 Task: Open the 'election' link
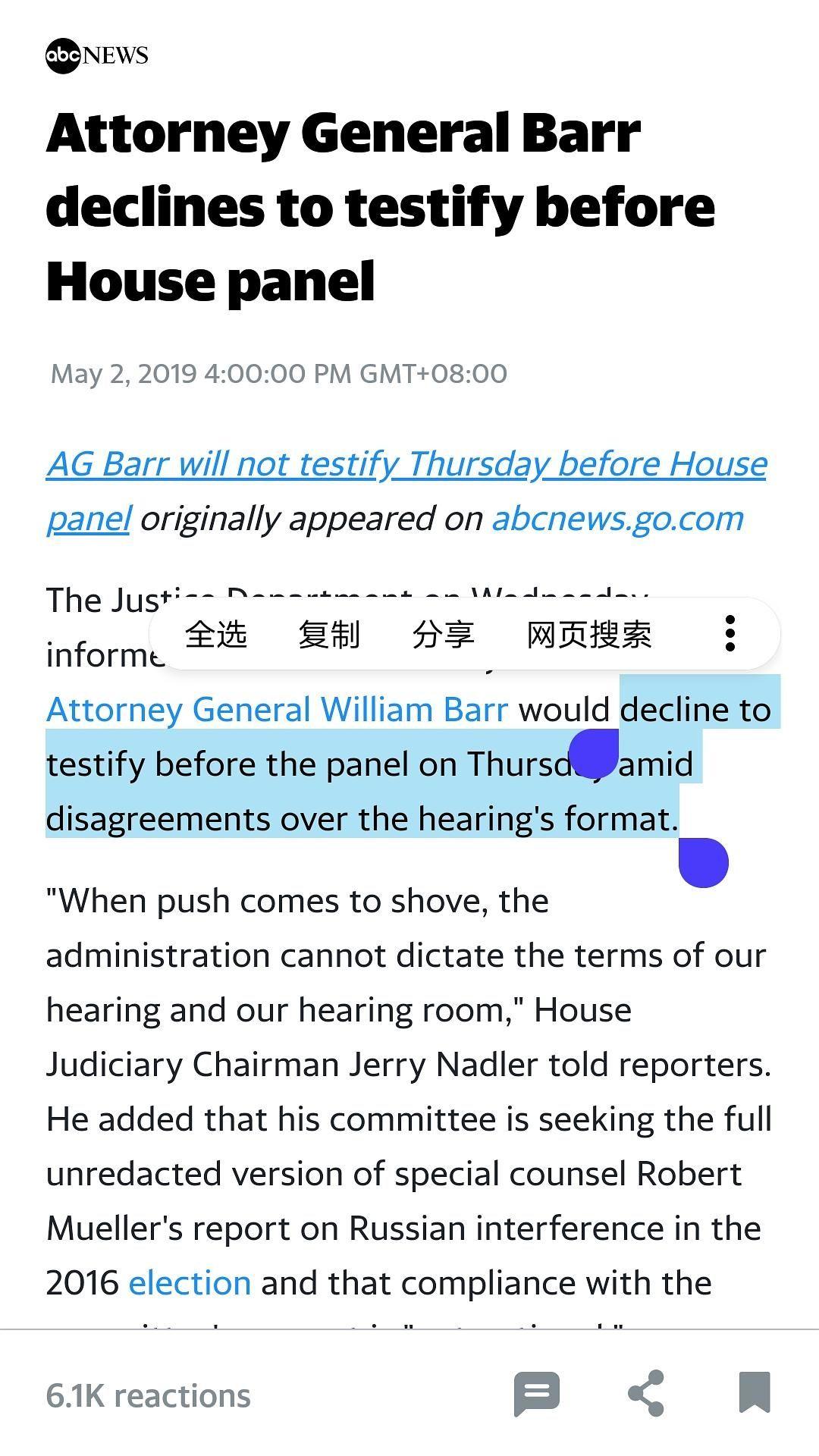[190, 1283]
